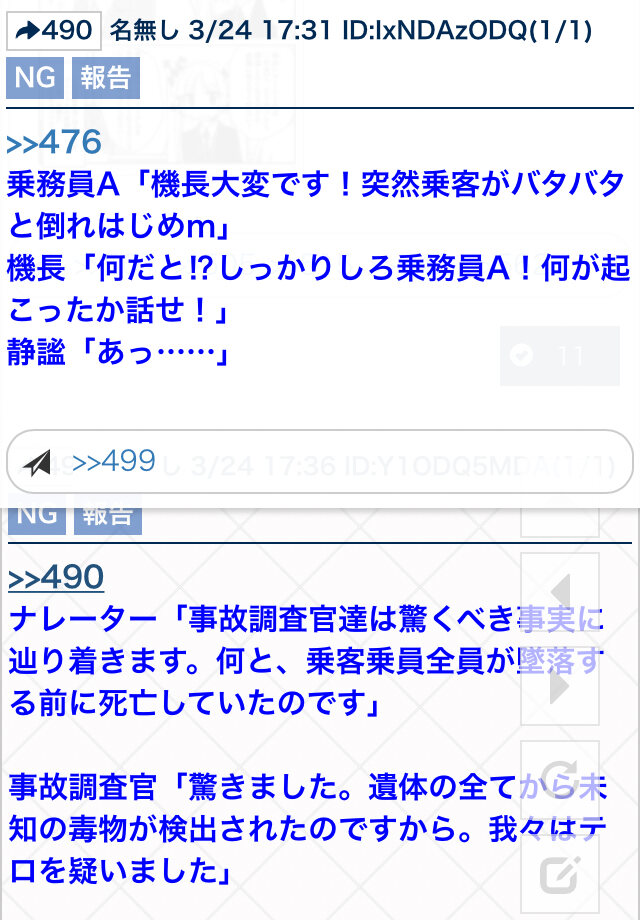The image size is (640, 920).
Task: Tap NG on post 490
Action: (x=35, y=78)
